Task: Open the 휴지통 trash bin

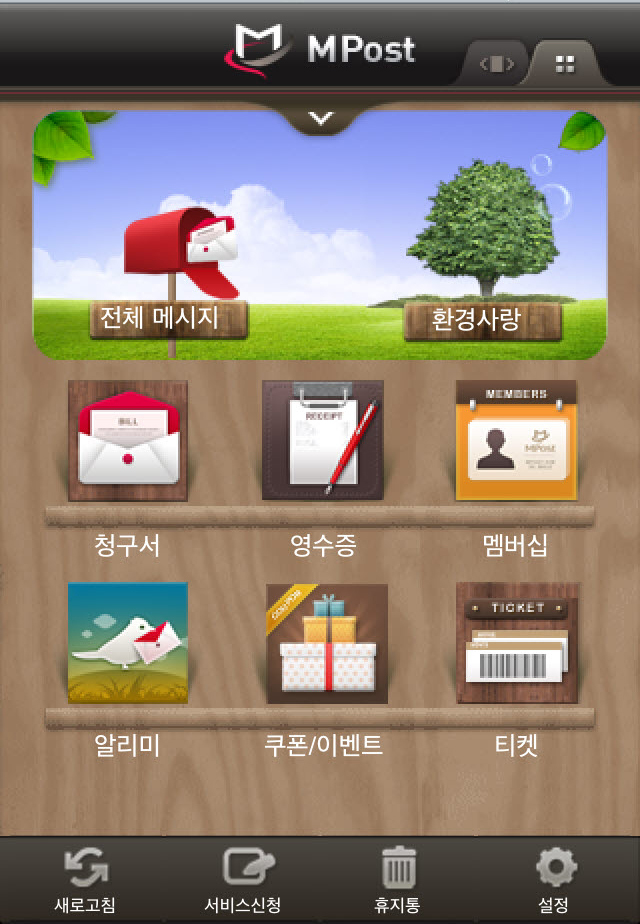Action: pyautogui.click(x=398, y=880)
